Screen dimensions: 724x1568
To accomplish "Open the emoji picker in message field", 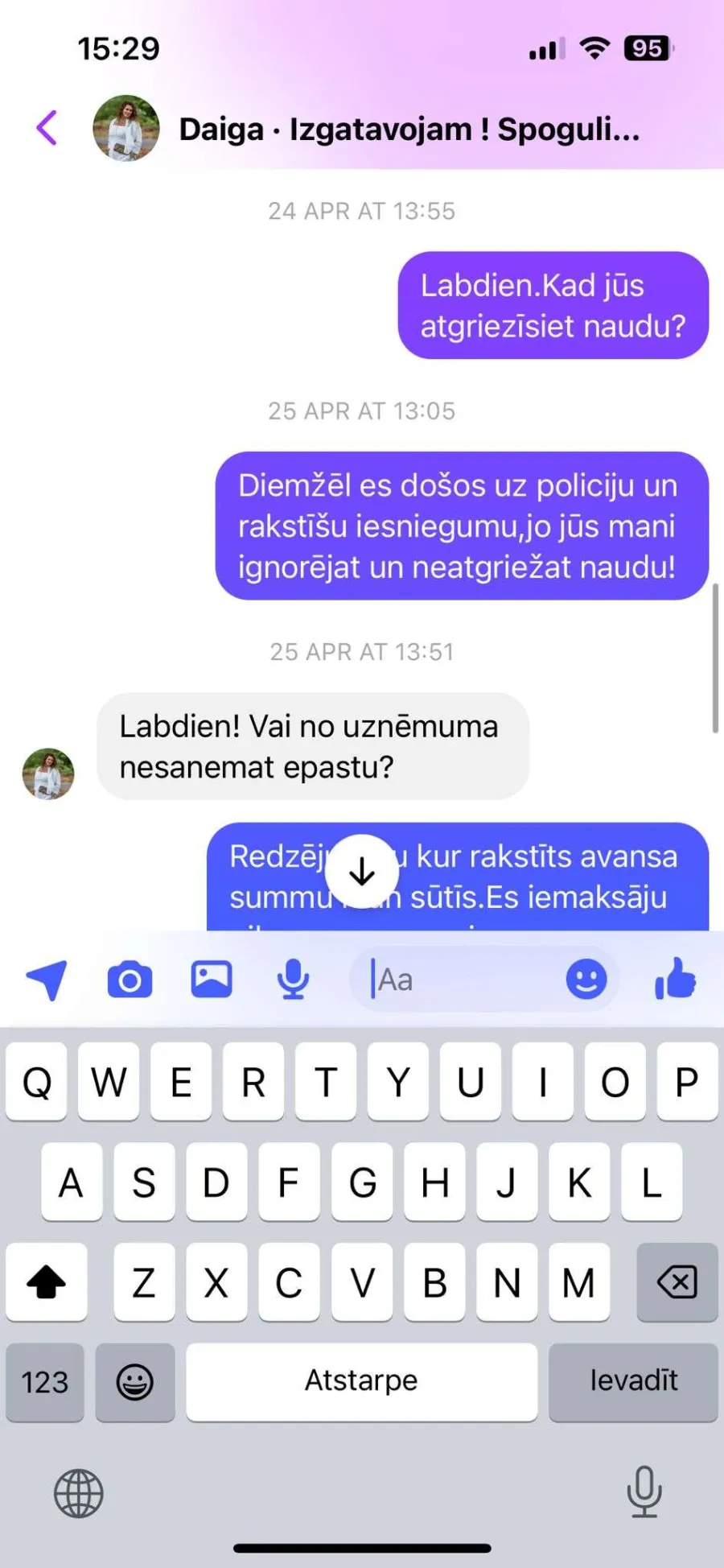I will coord(586,980).
